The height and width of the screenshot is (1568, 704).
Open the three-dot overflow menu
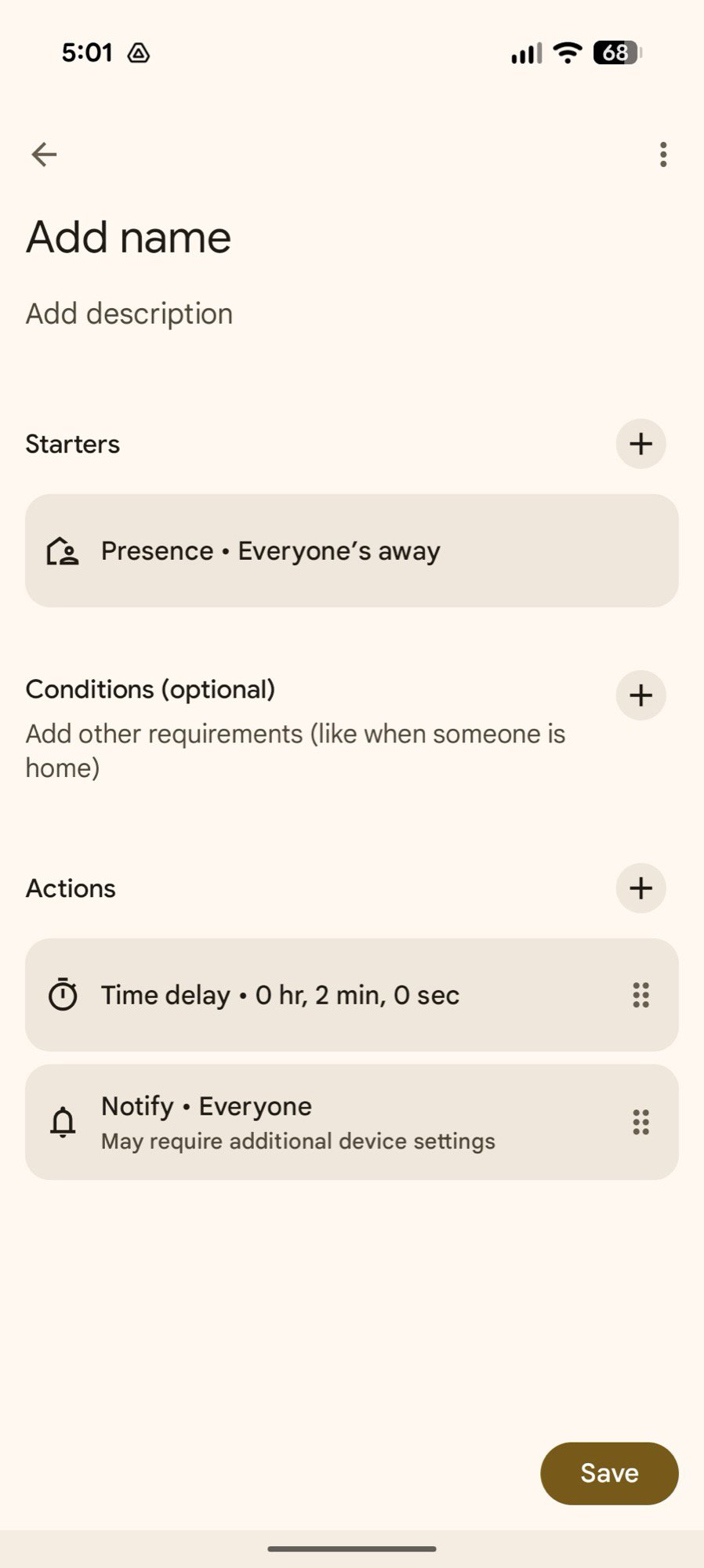click(x=663, y=154)
